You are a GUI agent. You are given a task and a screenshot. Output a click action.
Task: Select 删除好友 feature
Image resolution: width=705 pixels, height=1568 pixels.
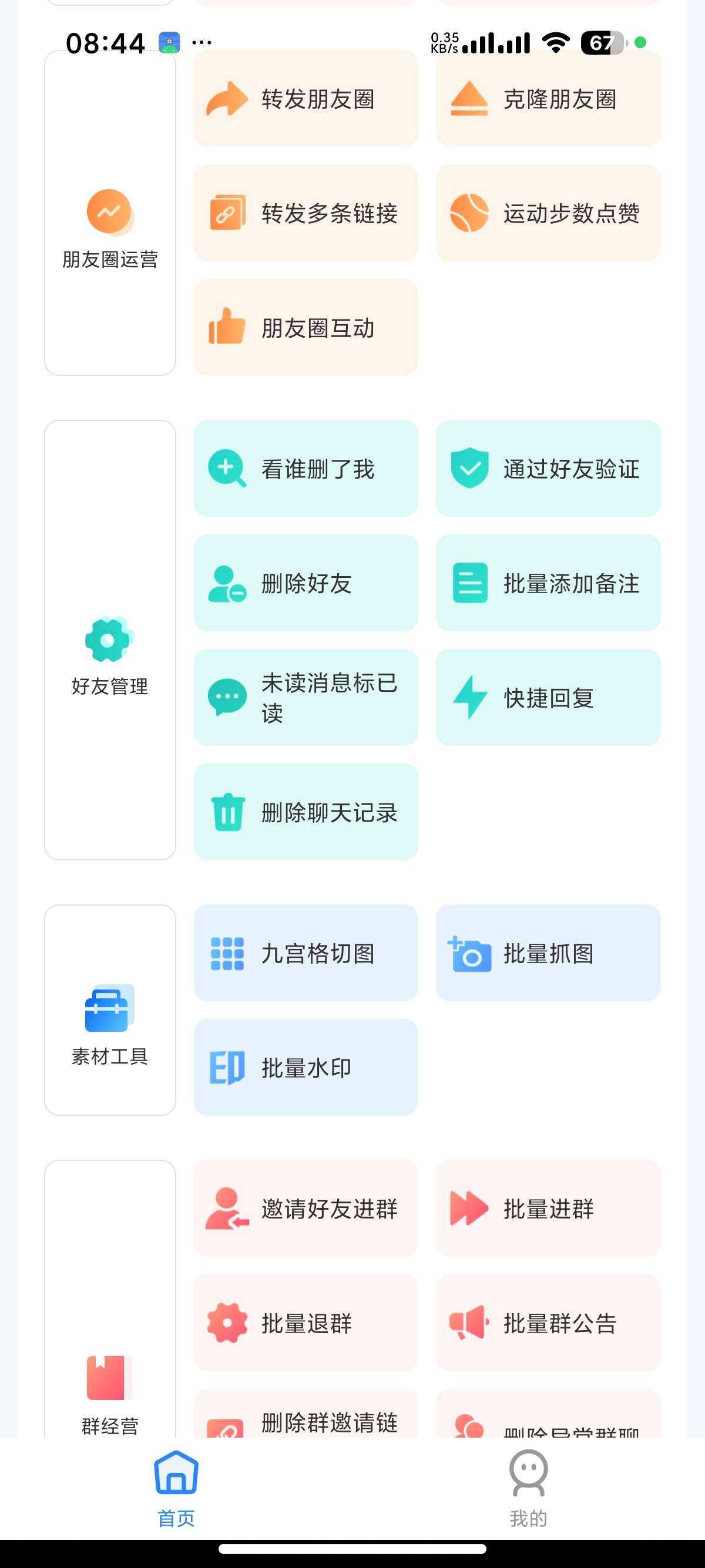click(305, 583)
